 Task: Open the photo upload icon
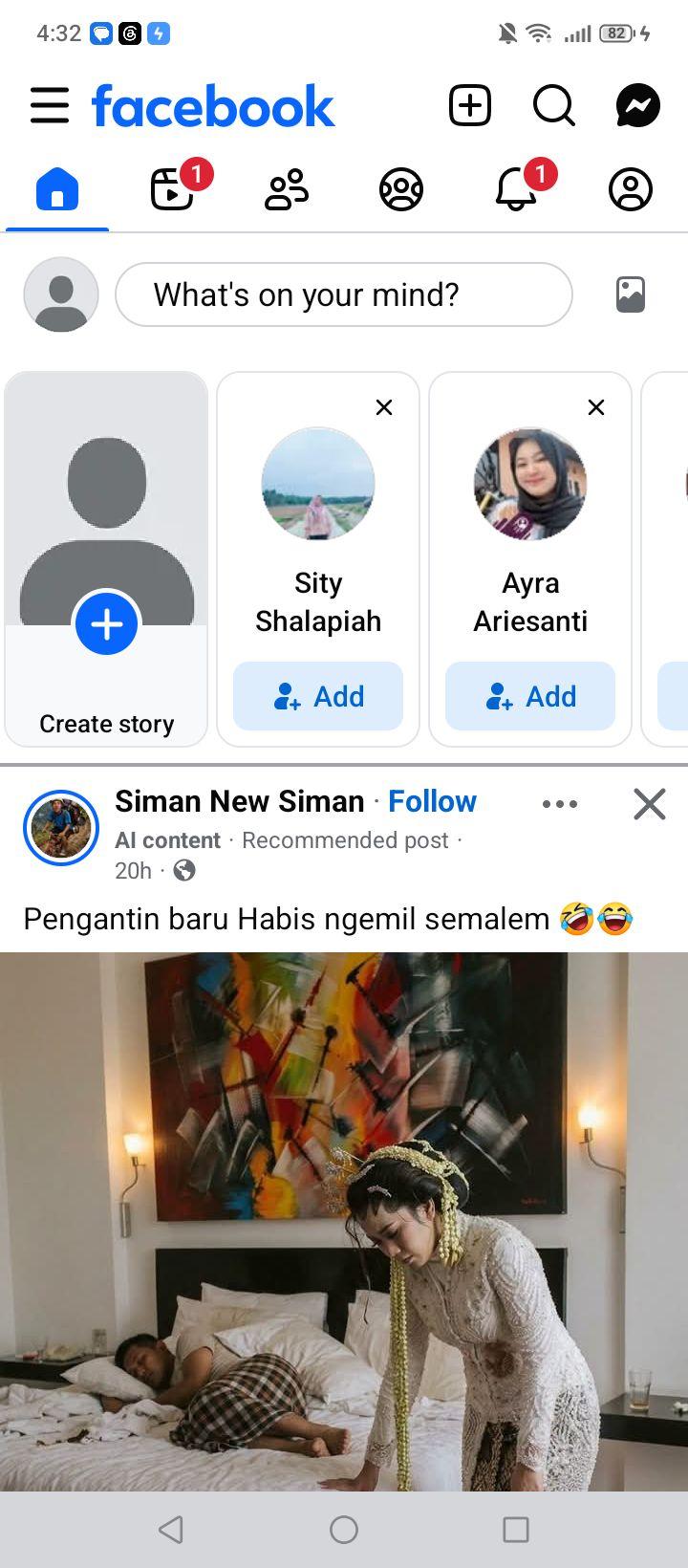click(x=631, y=294)
